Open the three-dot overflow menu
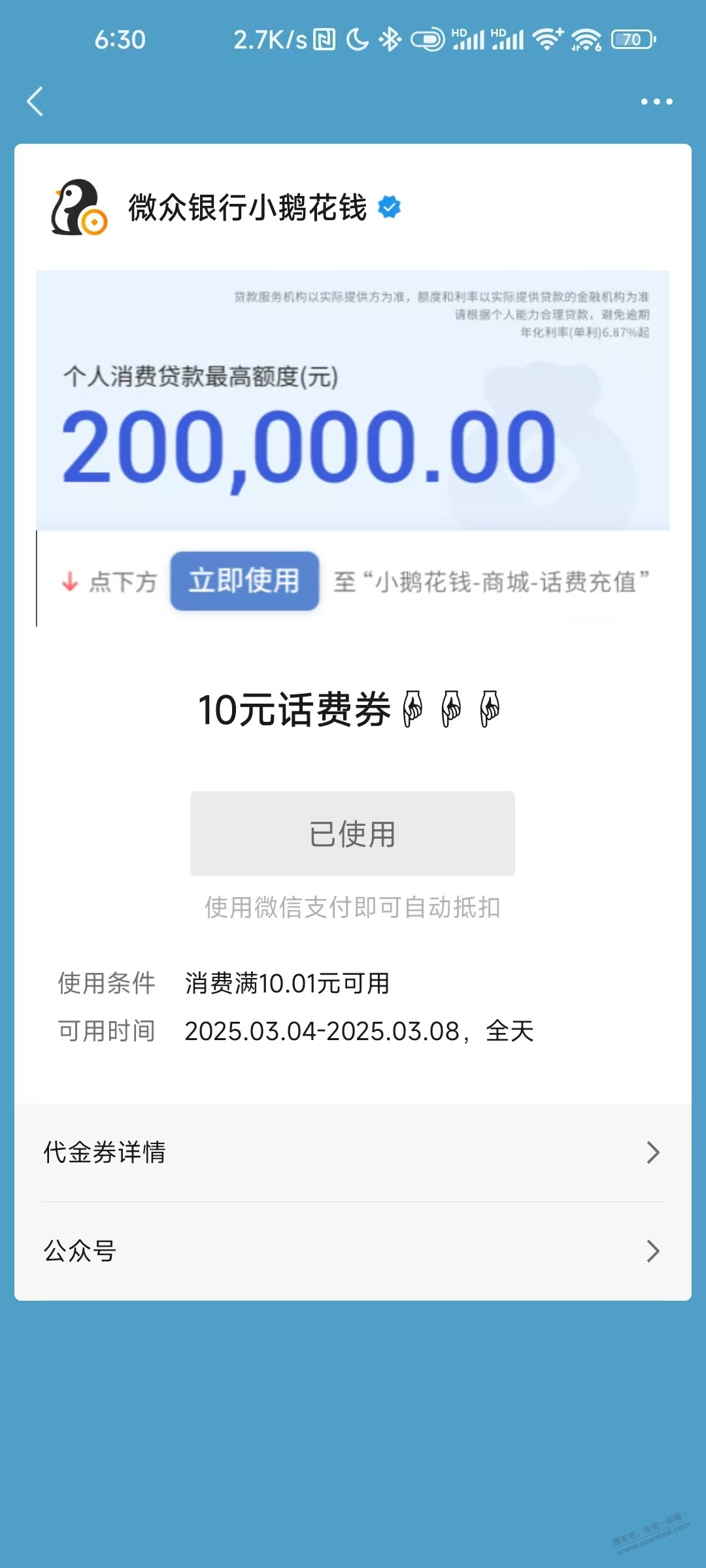 tap(656, 101)
